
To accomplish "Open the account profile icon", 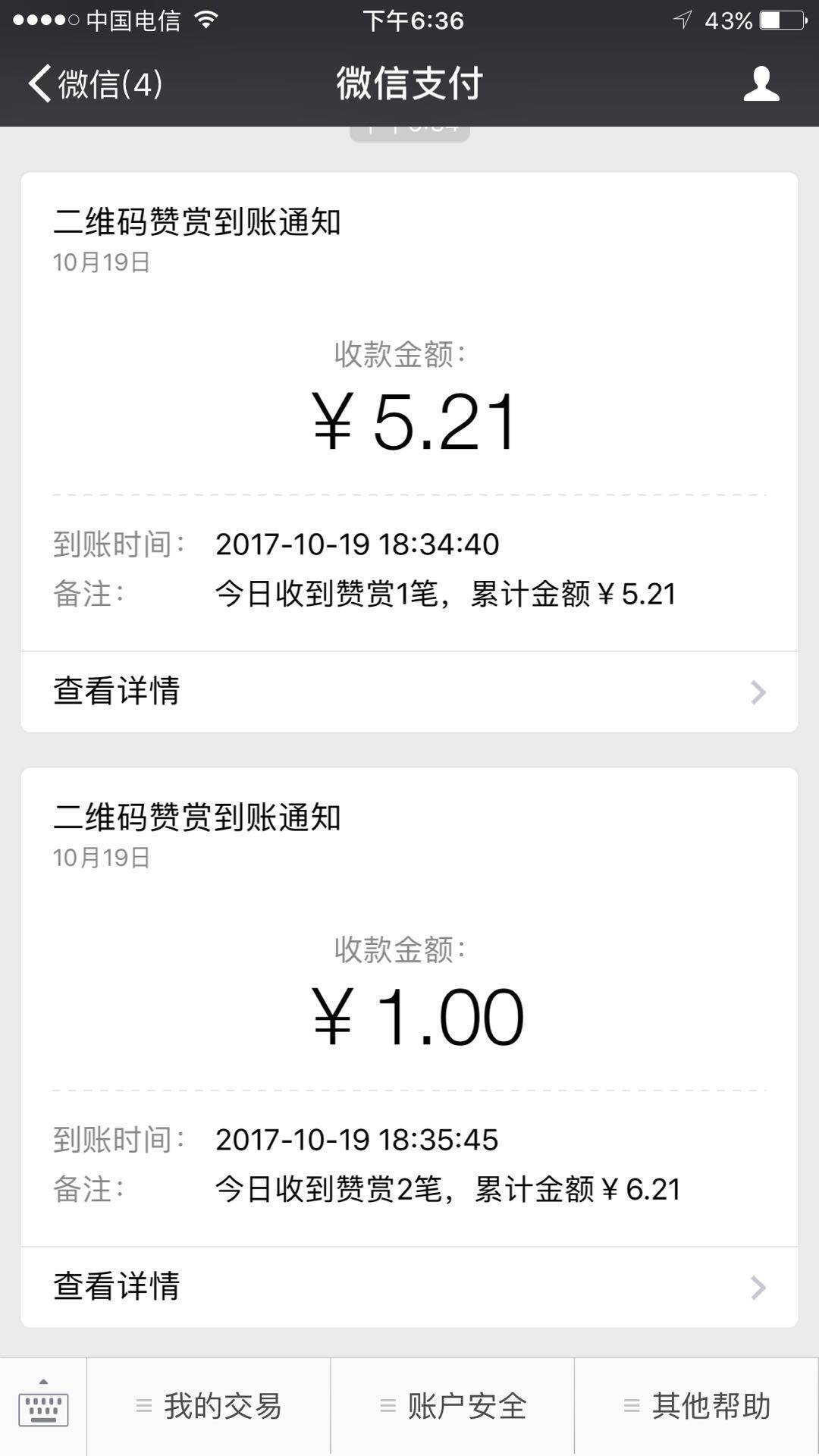I will 761,83.
